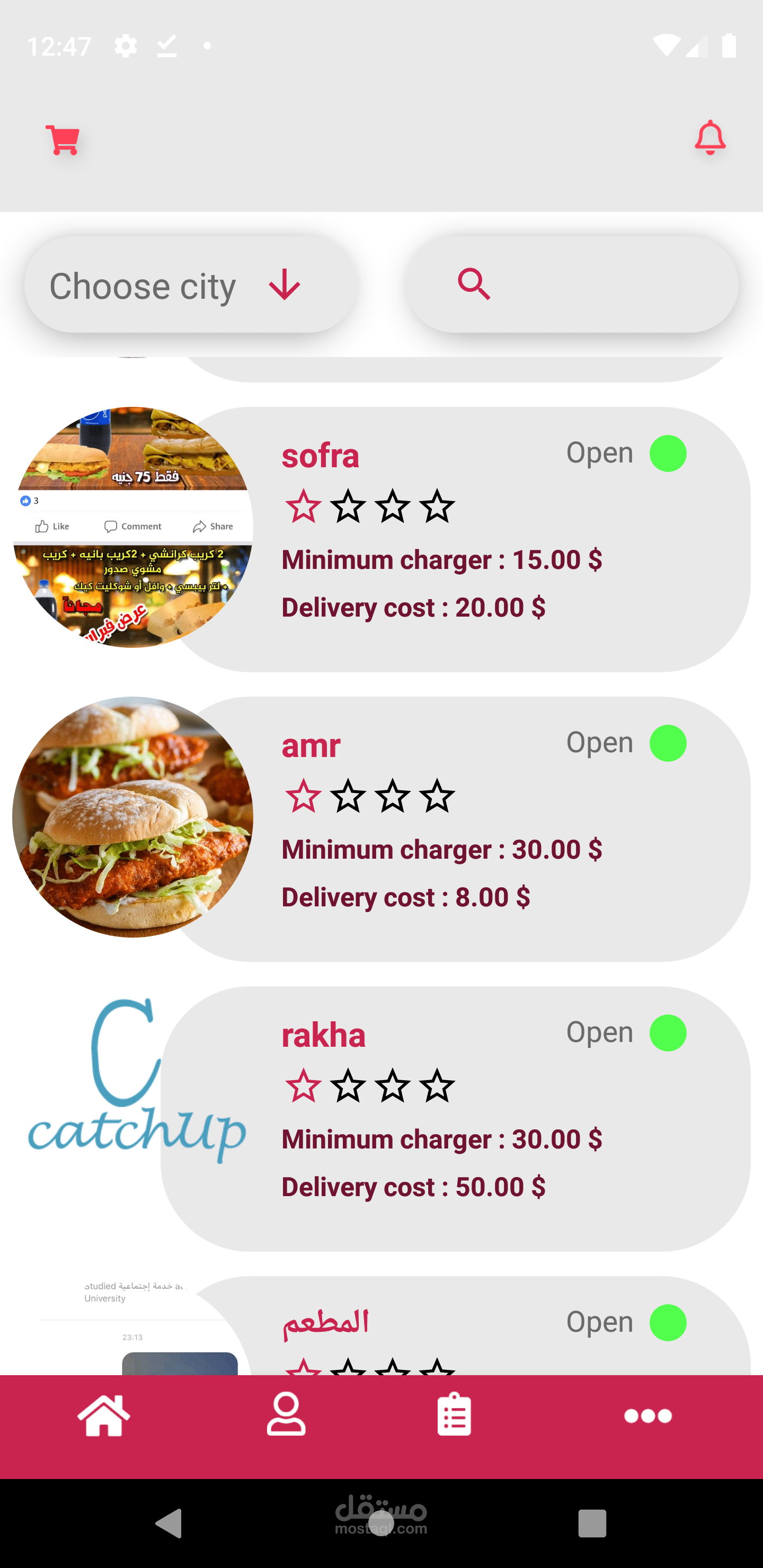Screen dimensions: 763x1568
Task: Open the notifications bell
Action: (709, 138)
